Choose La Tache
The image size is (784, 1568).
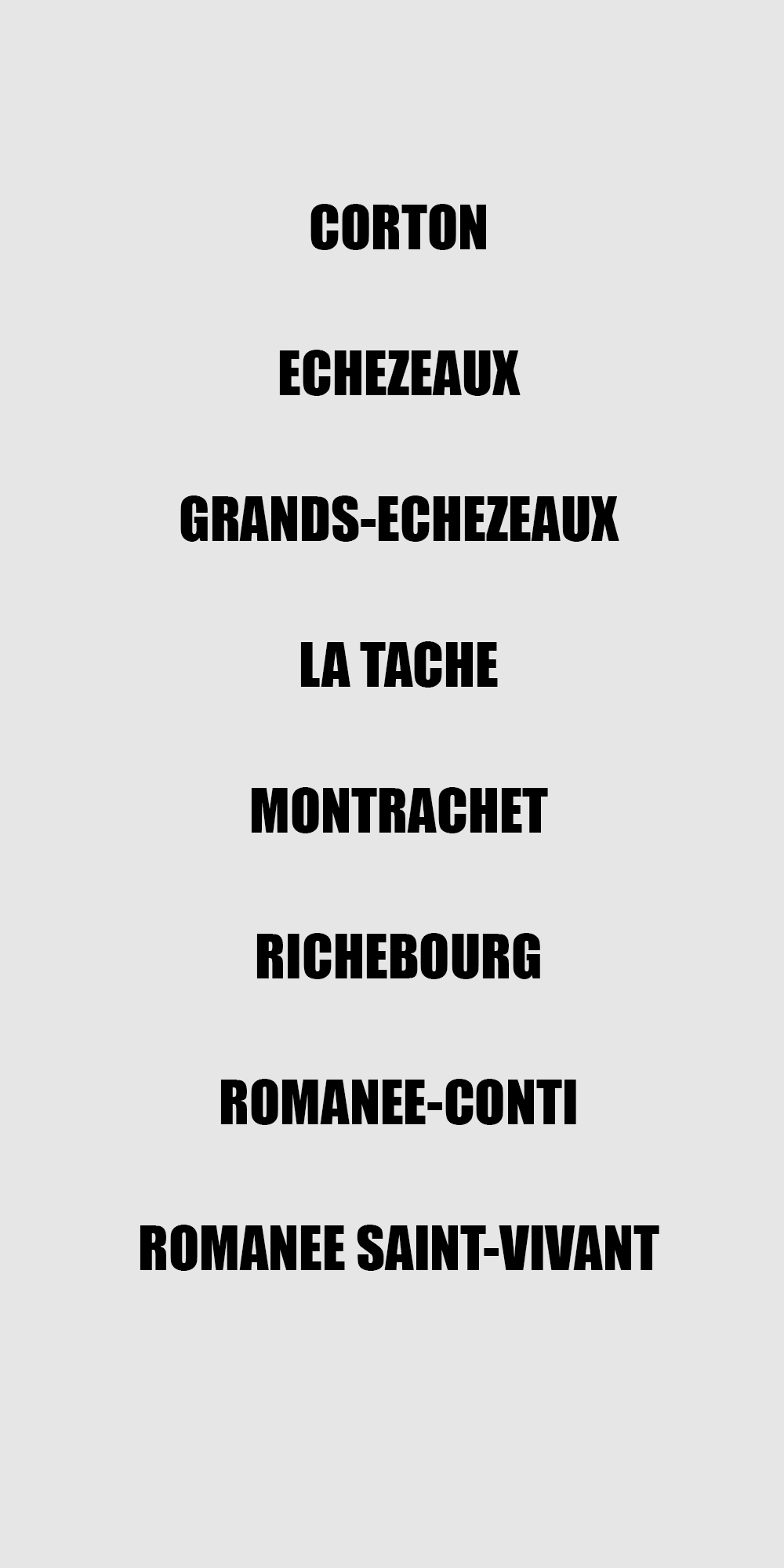point(398,665)
